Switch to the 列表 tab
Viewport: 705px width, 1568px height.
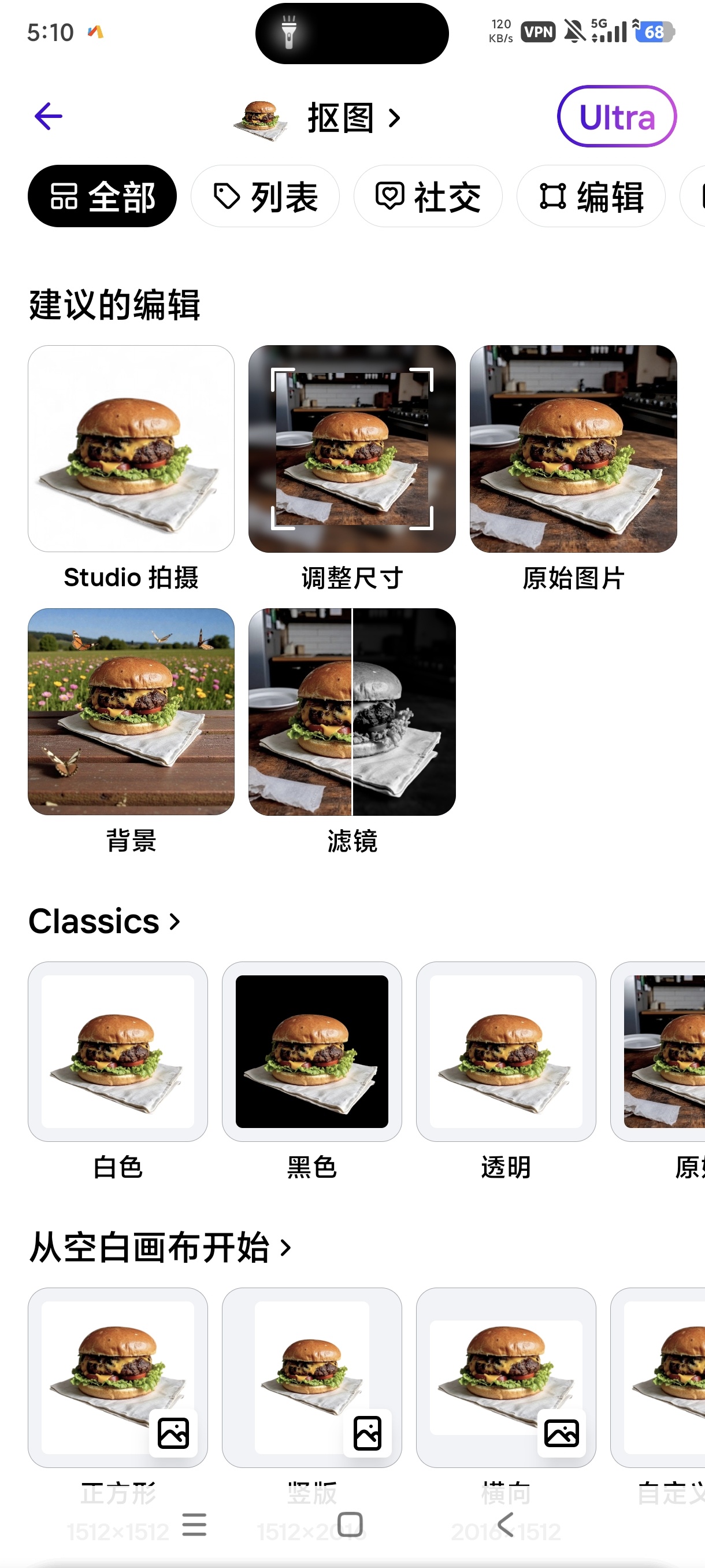(x=266, y=196)
